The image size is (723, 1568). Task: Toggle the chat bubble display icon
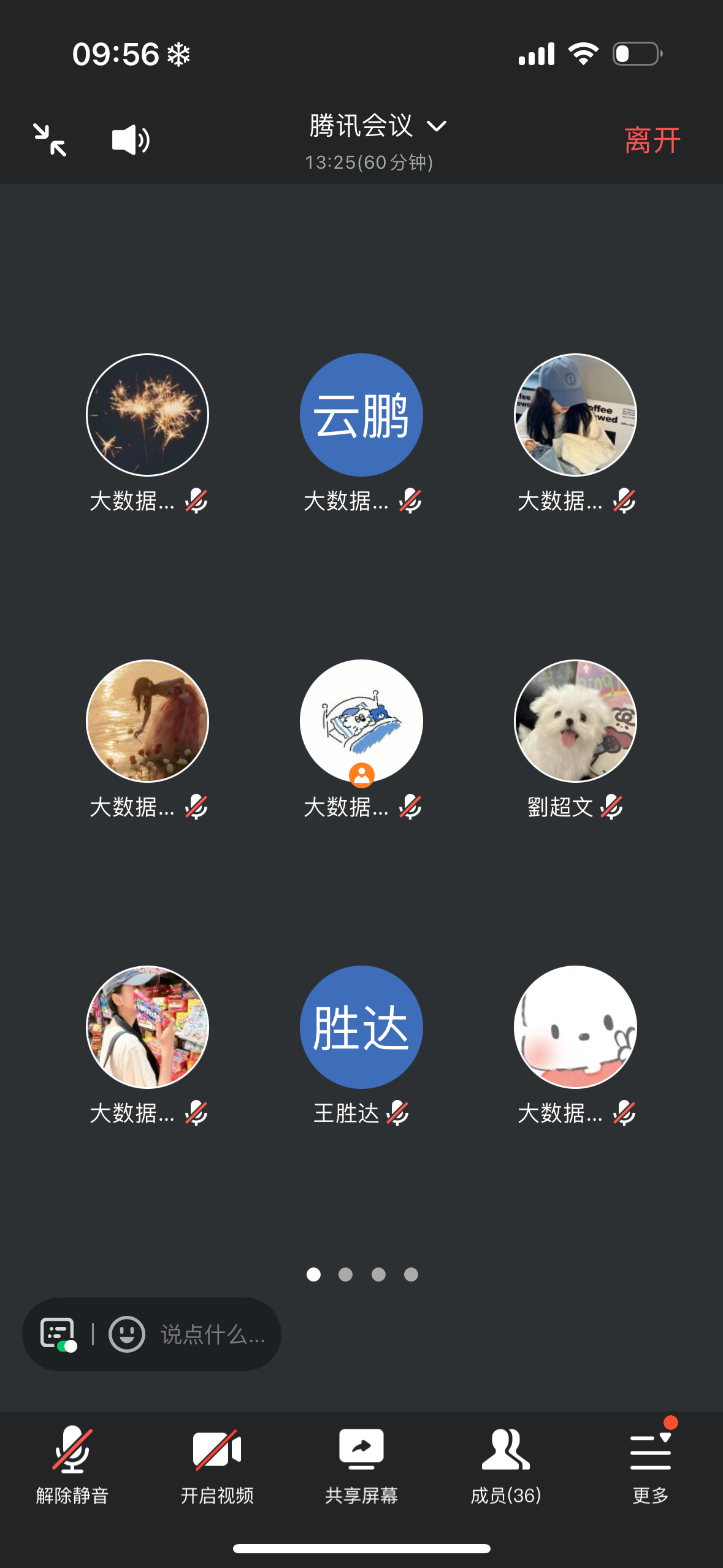pyautogui.click(x=58, y=1334)
